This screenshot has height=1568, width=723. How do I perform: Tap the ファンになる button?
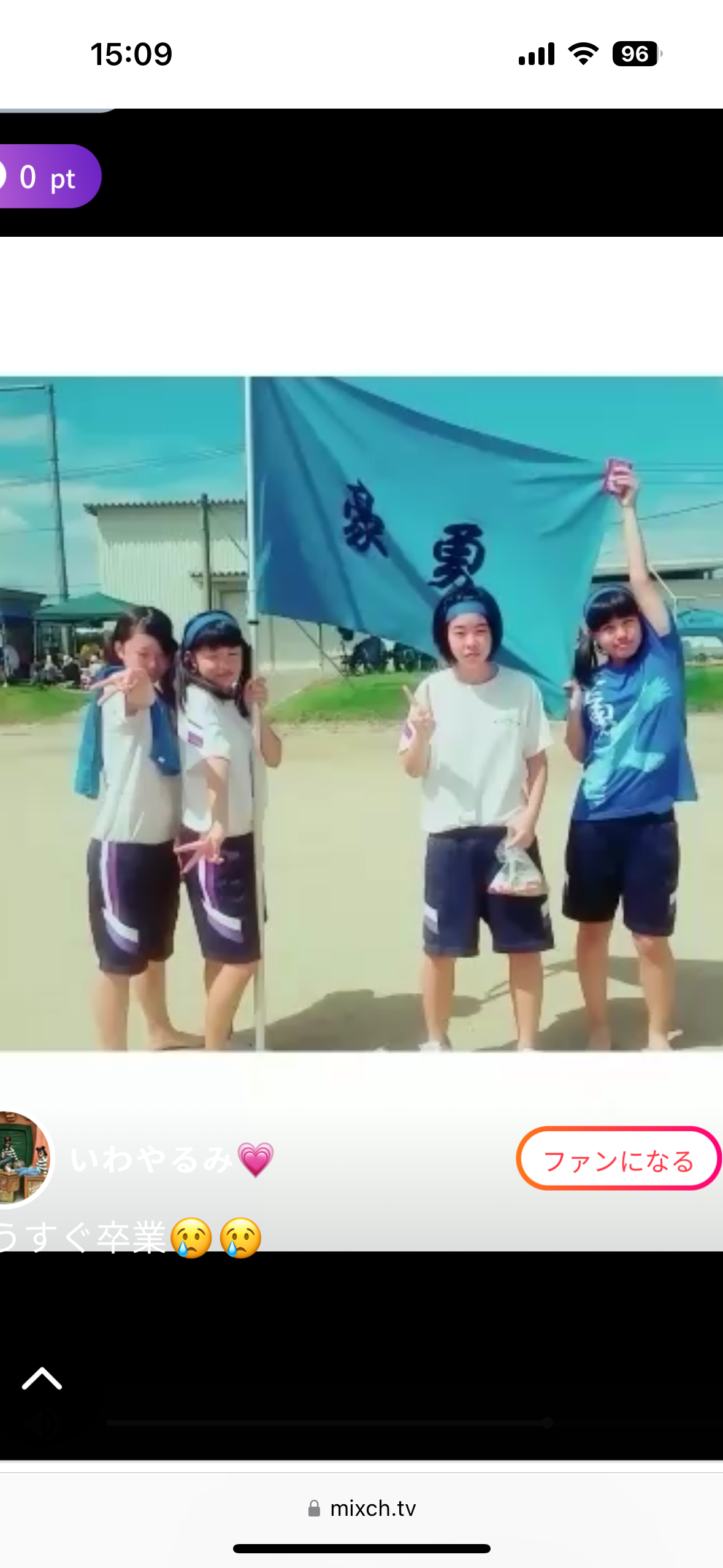point(618,1159)
